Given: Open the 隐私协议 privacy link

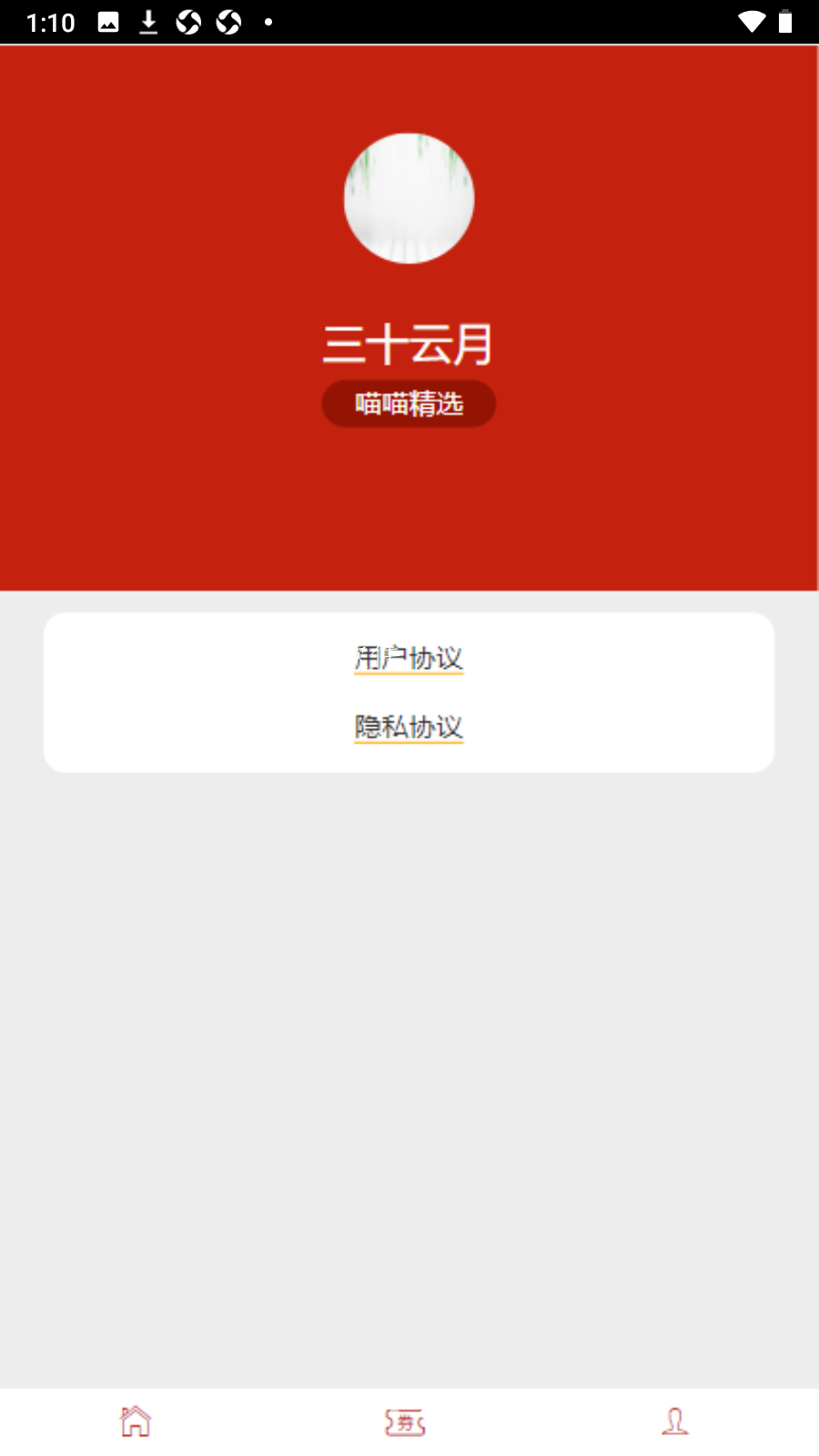Looking at the screenshot, I should (408, 728).
